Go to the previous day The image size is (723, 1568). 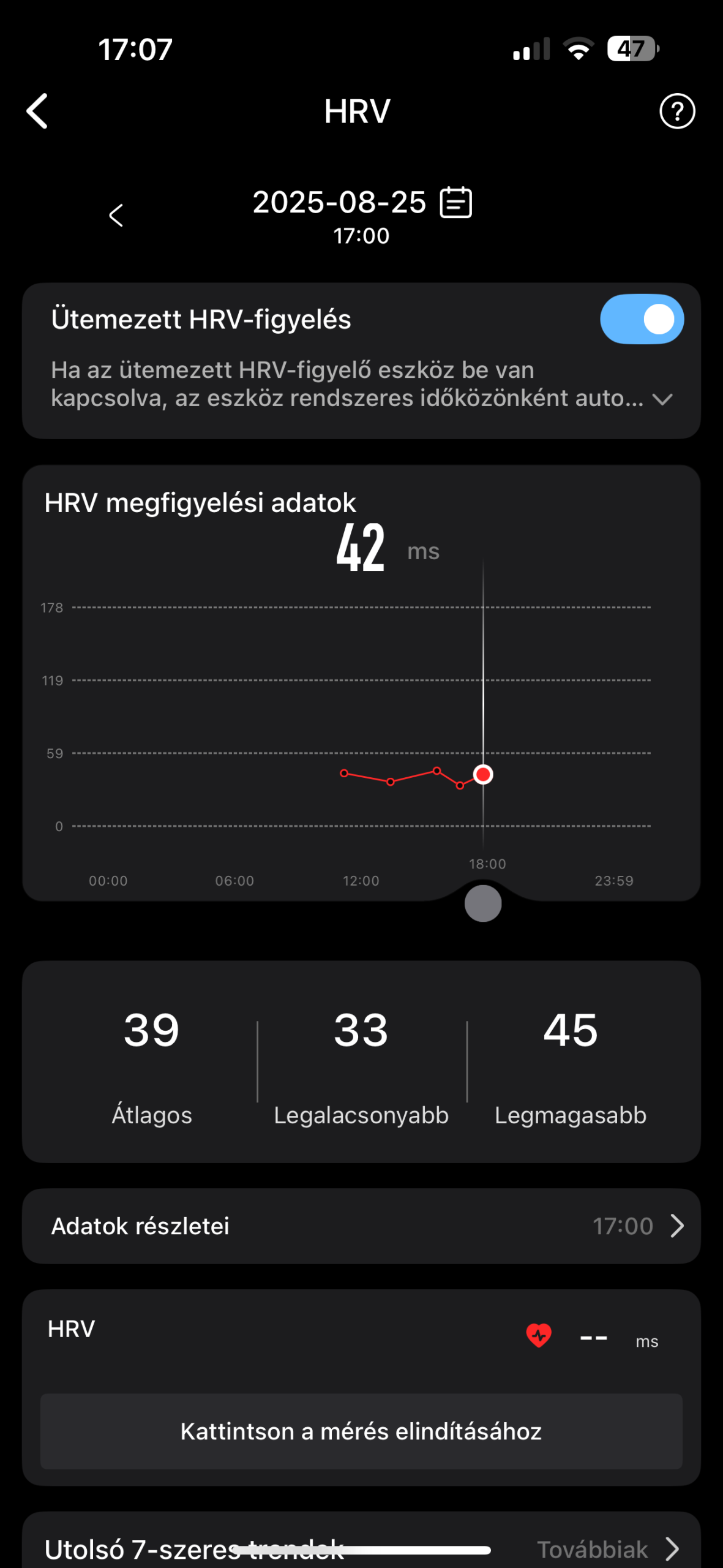coord(116,216)
